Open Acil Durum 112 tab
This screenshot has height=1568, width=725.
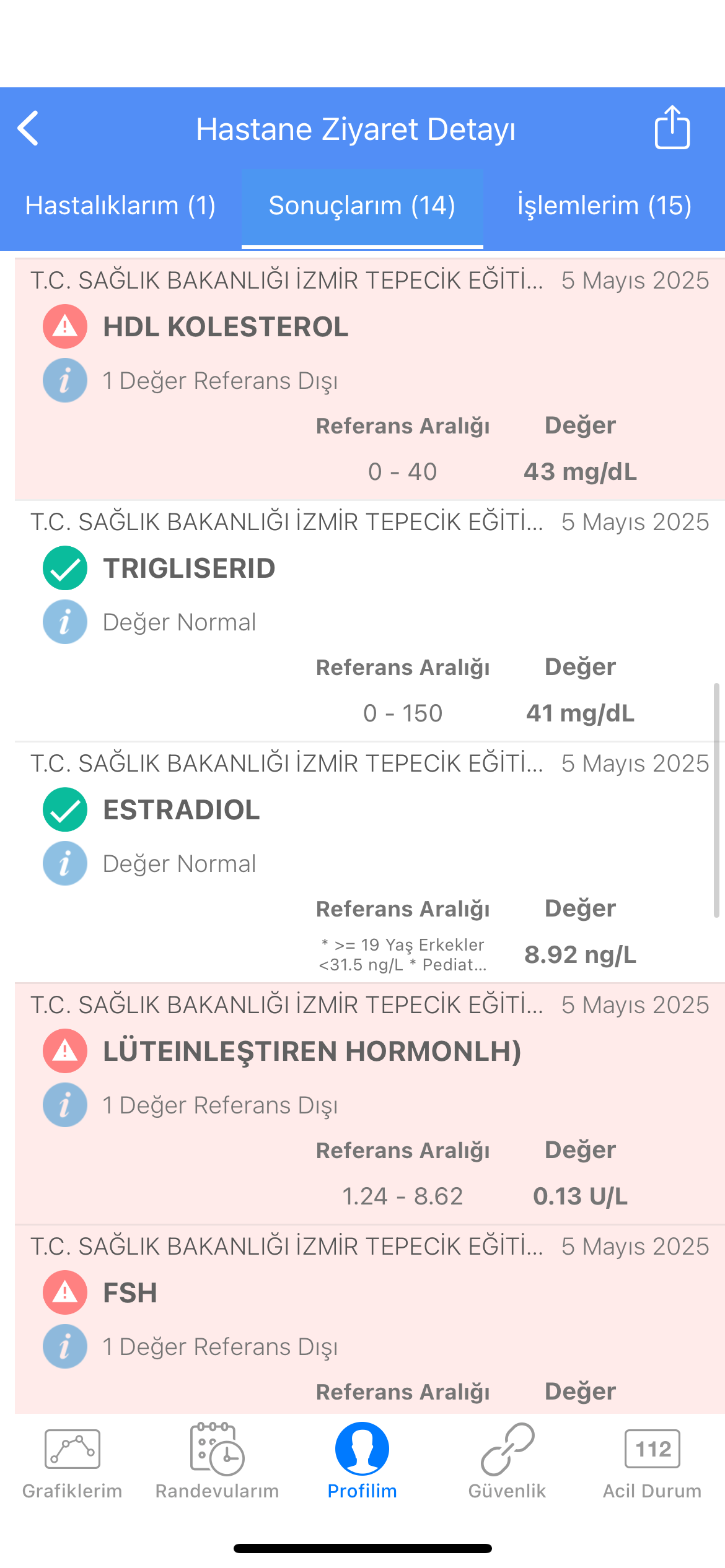pos(652,1463)
